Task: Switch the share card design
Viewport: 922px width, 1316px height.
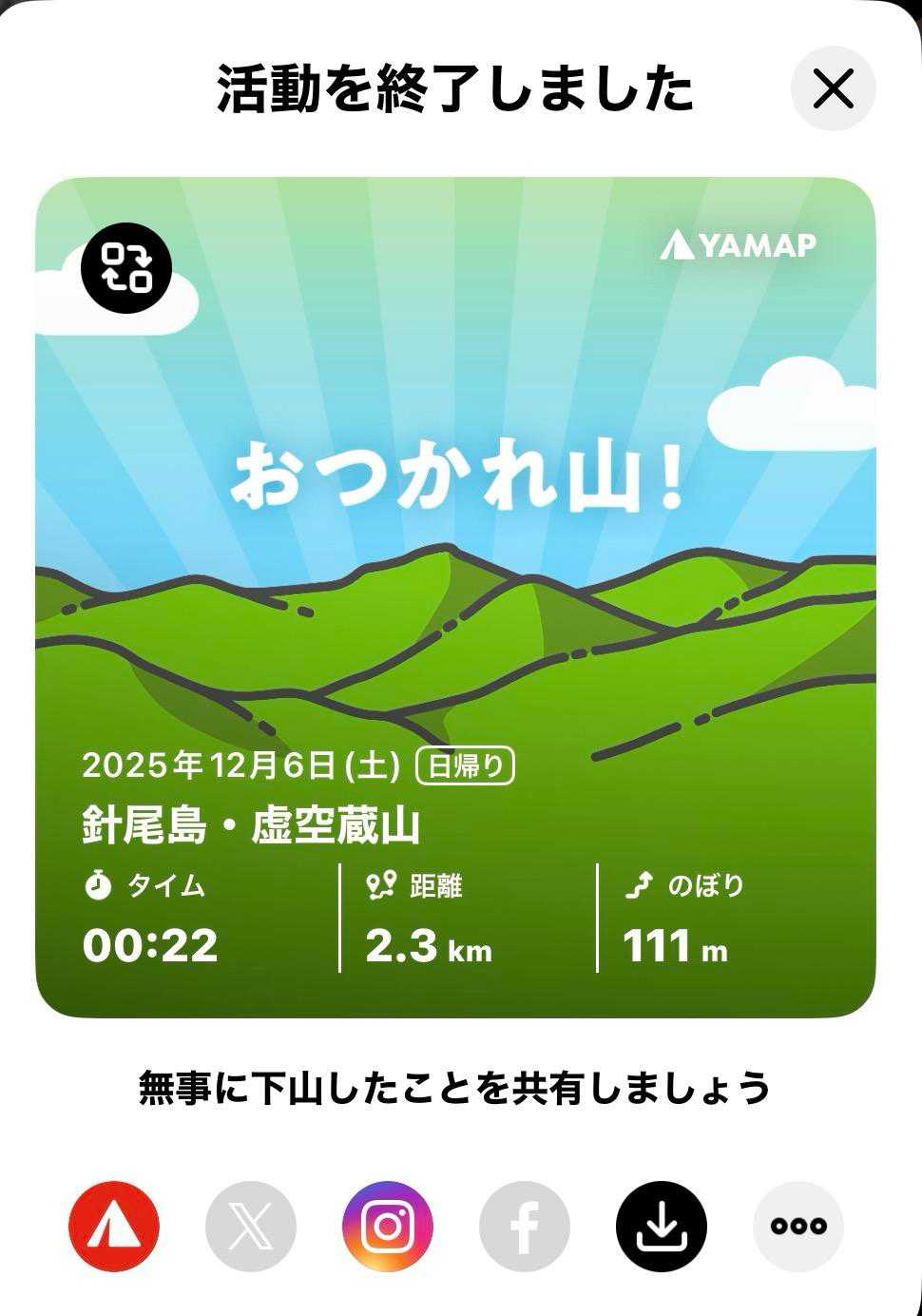Action: click(x=125, y=267)
